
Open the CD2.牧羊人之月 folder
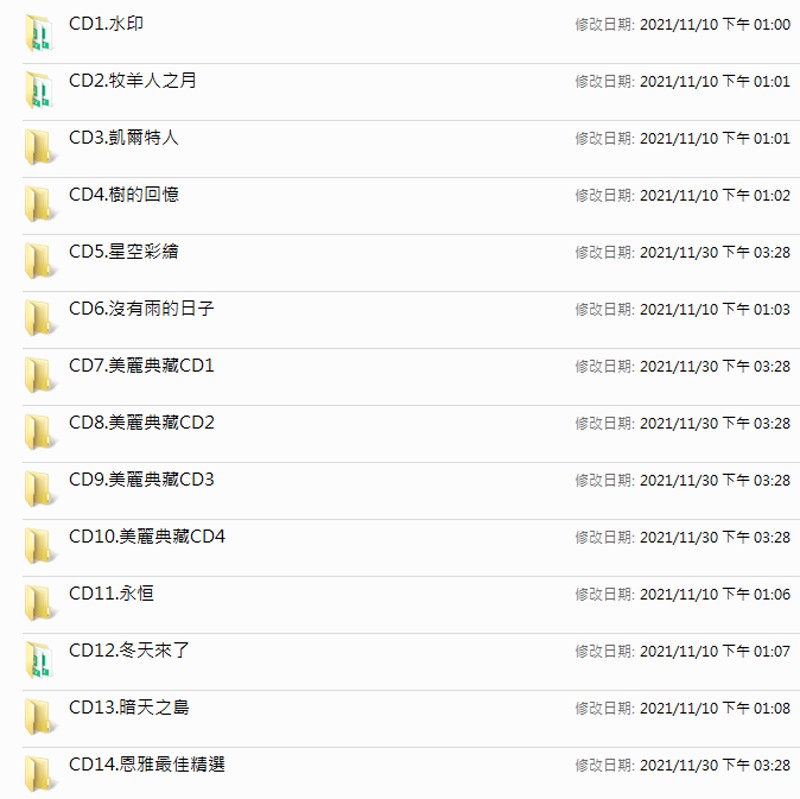coord(132,81)
